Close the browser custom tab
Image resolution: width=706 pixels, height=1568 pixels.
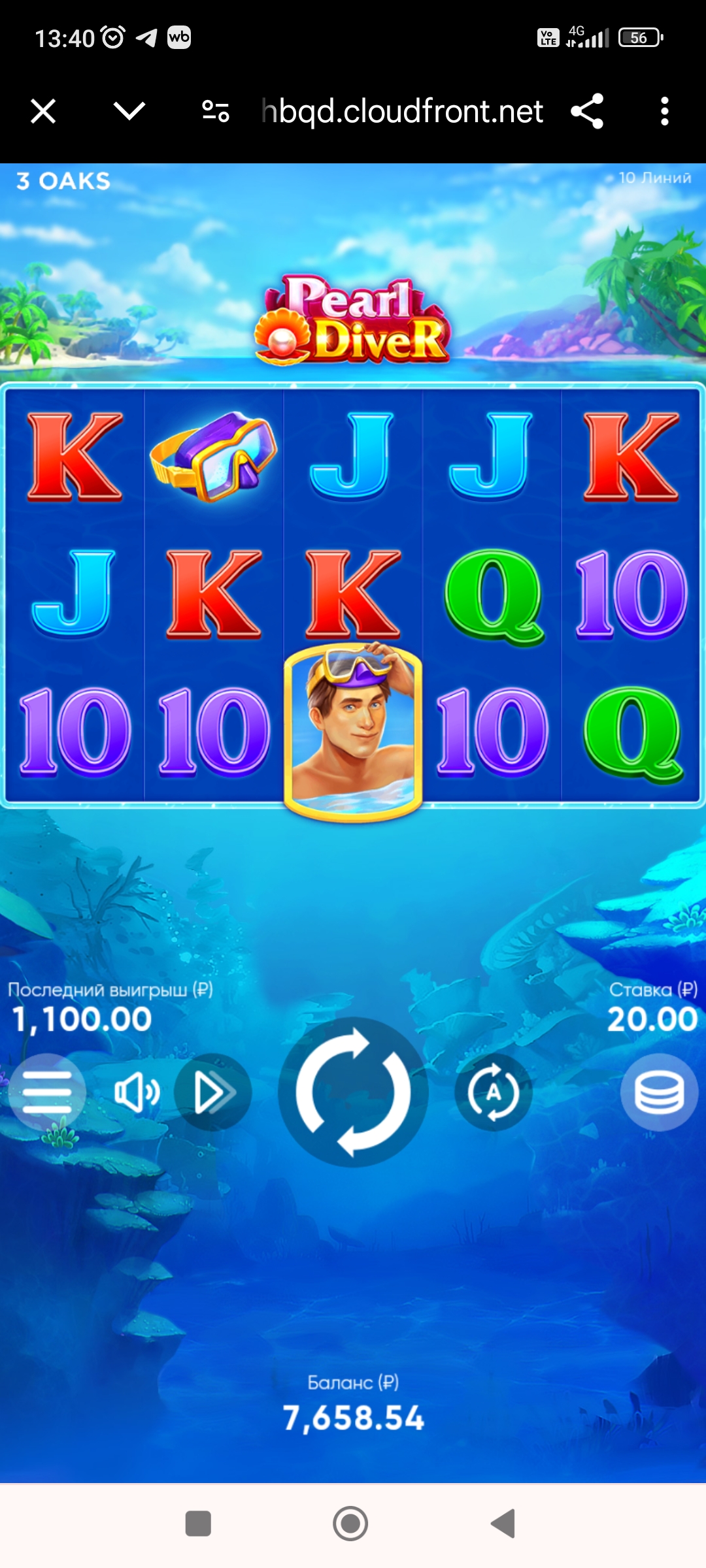(x=43, y=111)
